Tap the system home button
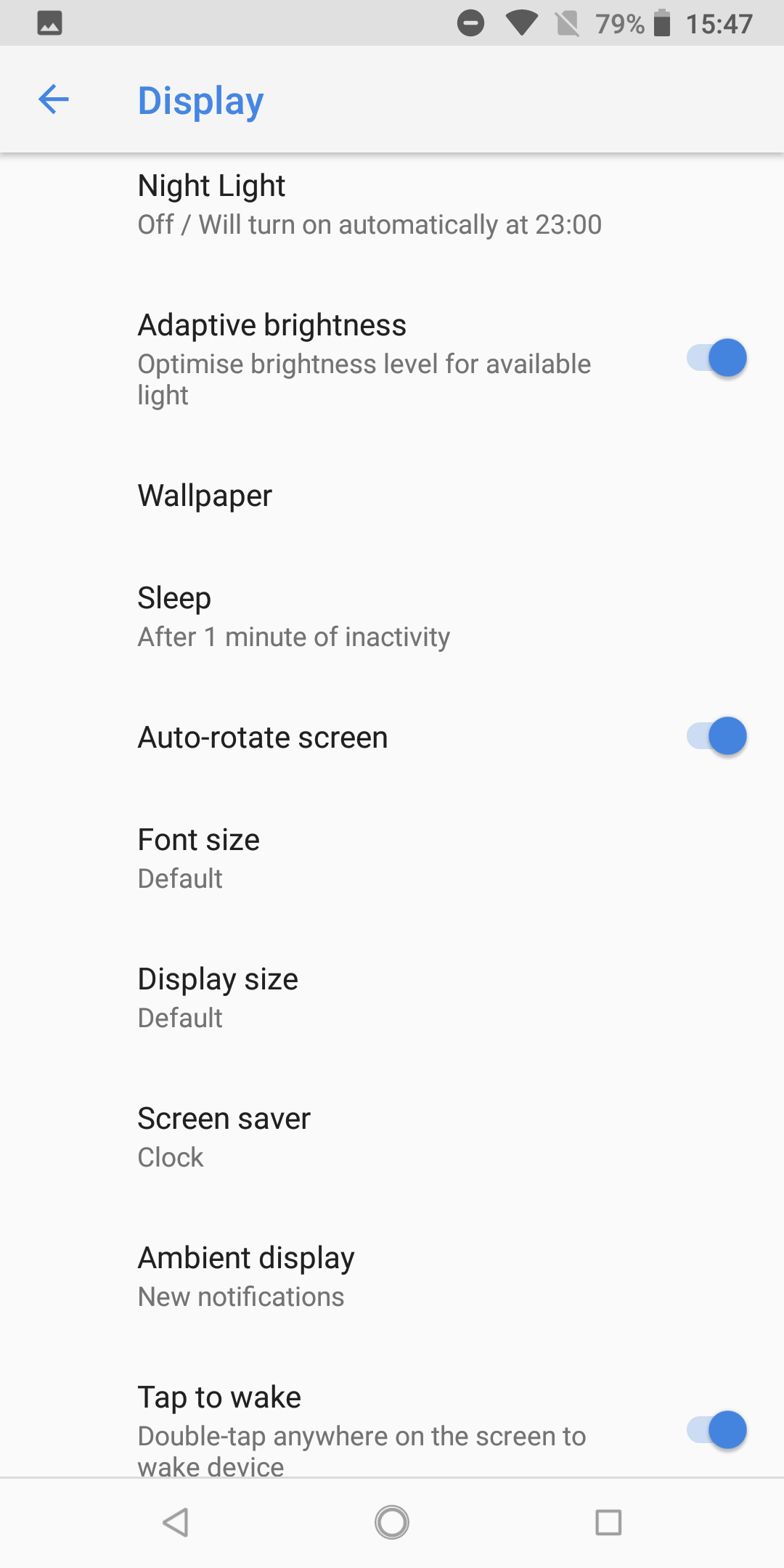Viewport: 784px width, 1568px height. (x=392, y=1522)
